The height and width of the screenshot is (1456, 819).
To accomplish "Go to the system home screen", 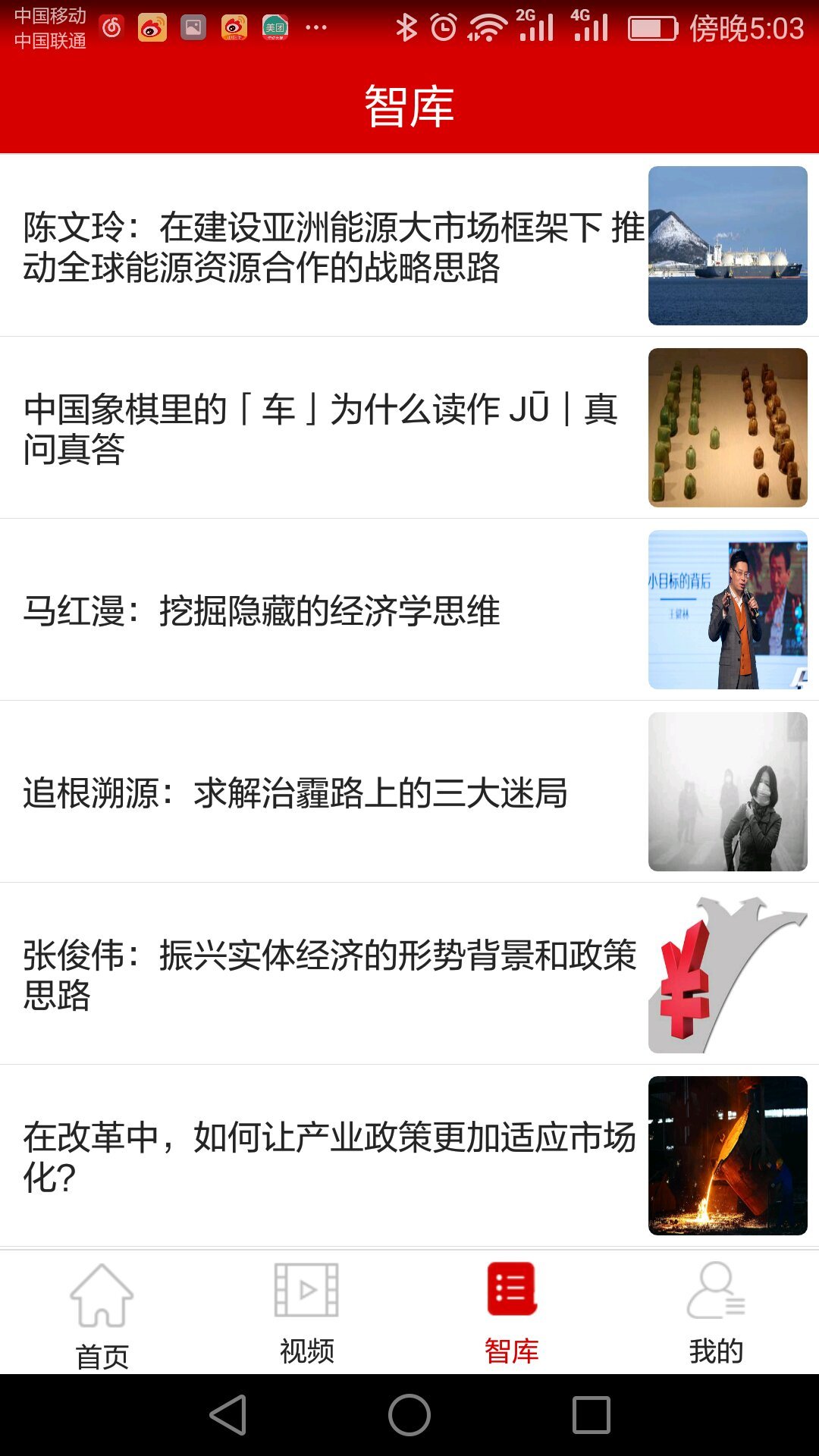I will point(409,1415).
